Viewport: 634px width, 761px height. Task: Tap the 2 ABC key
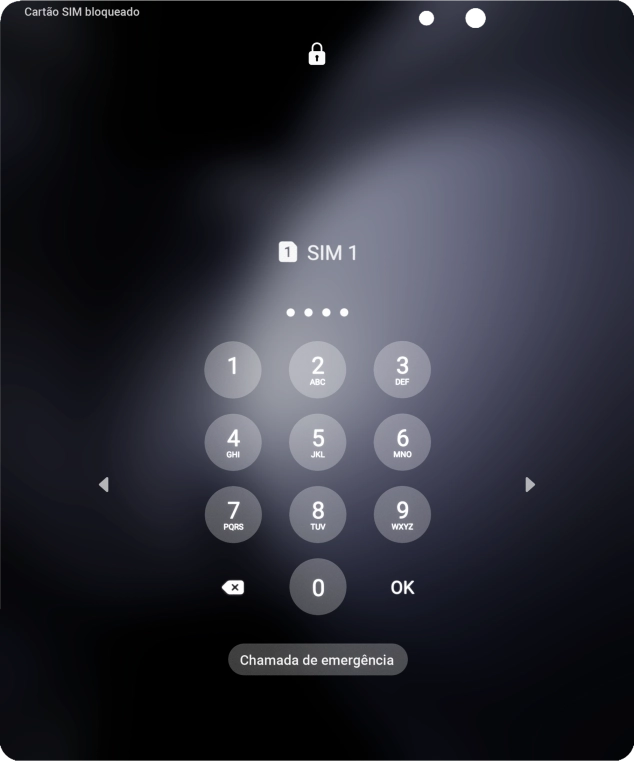318,369
